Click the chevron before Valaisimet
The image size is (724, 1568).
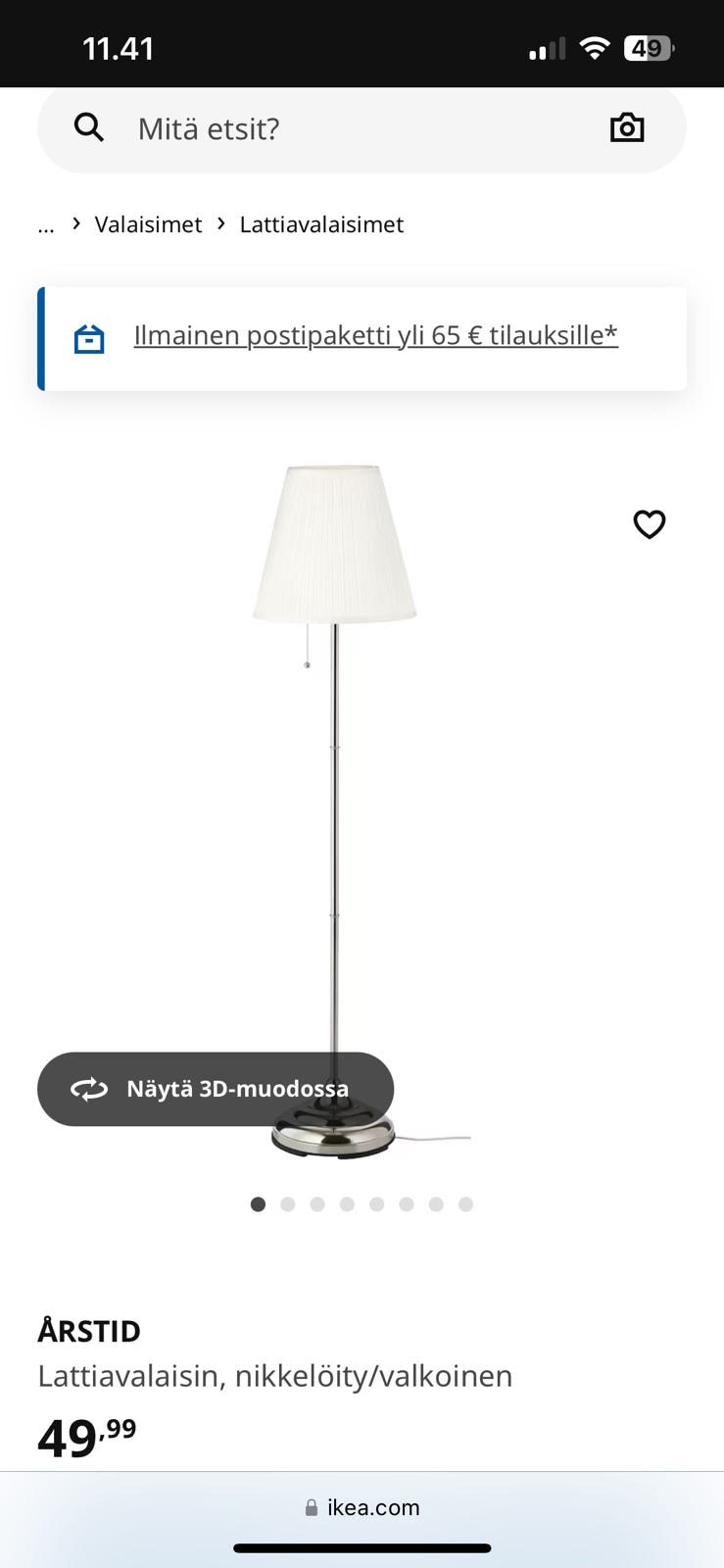75,223
